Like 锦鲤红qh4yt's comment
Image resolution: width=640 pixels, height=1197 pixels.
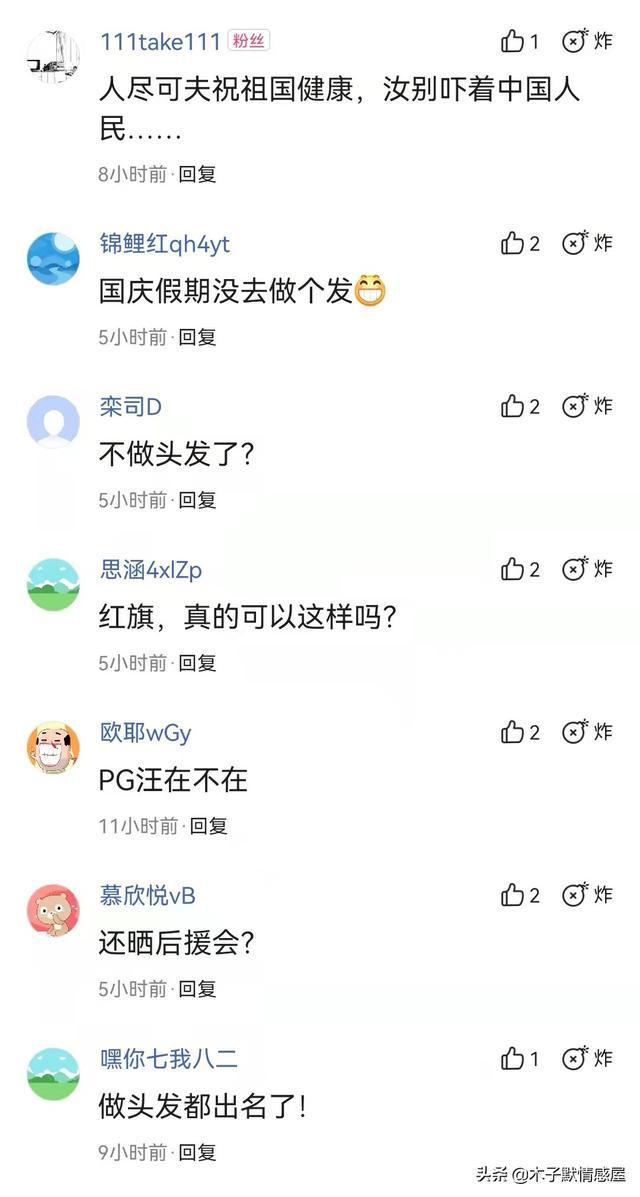click(x=513, y=243)
